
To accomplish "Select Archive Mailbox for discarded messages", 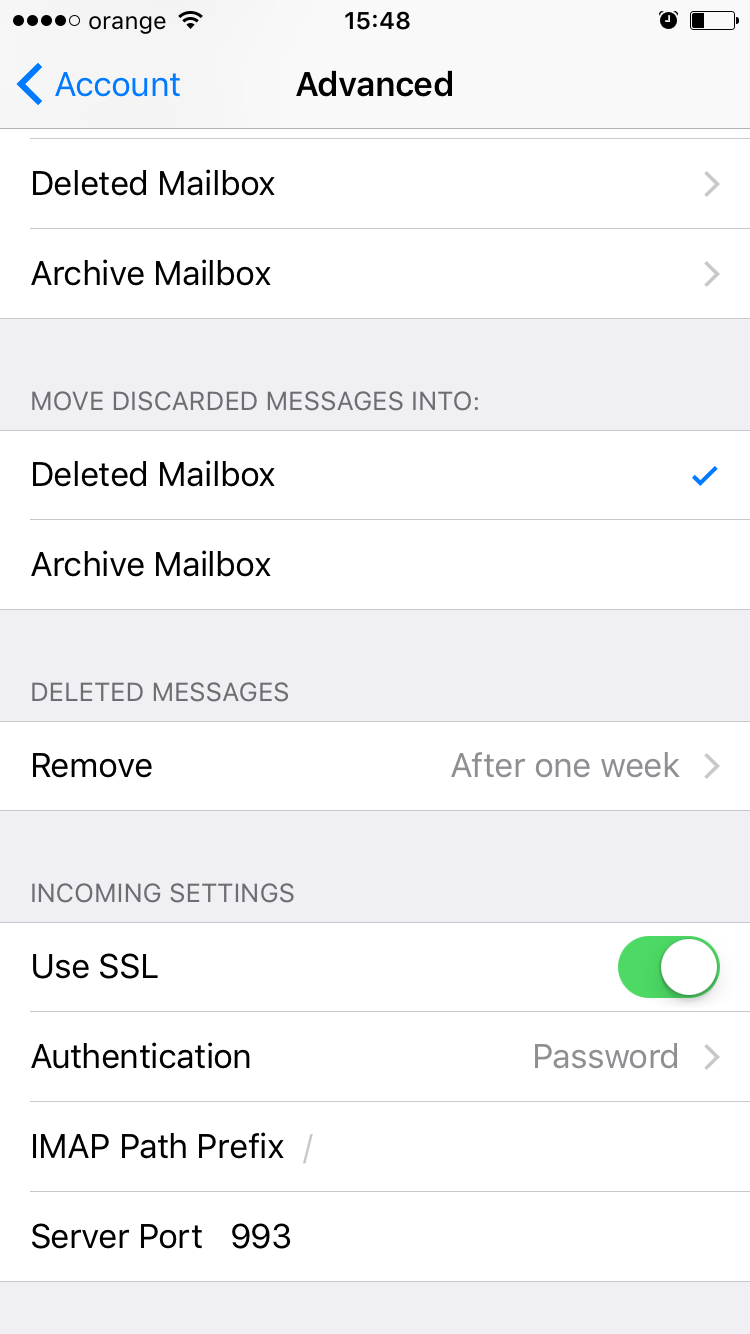I will tap(375, 565).
